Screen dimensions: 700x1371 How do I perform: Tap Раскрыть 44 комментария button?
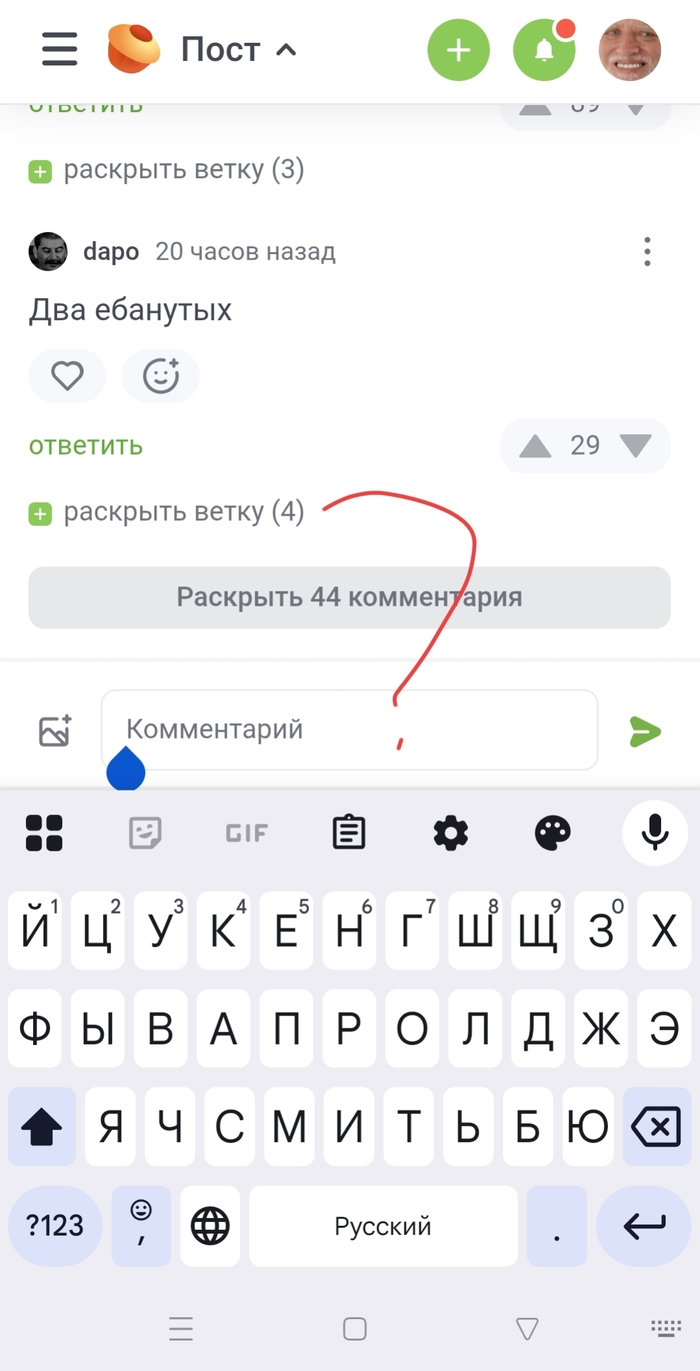pos(349,598)
